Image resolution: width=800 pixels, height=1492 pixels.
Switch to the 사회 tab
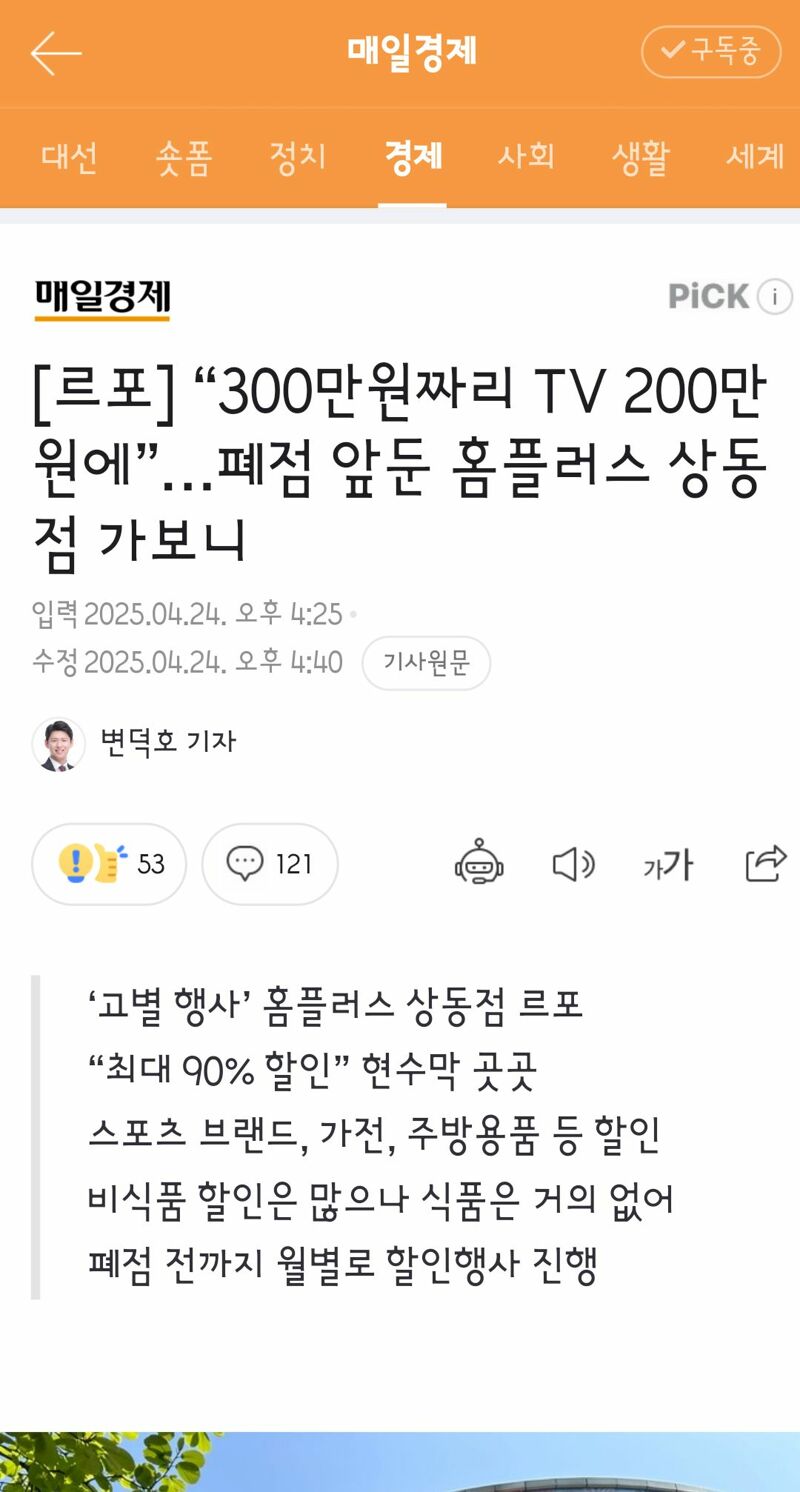point(526,158)
